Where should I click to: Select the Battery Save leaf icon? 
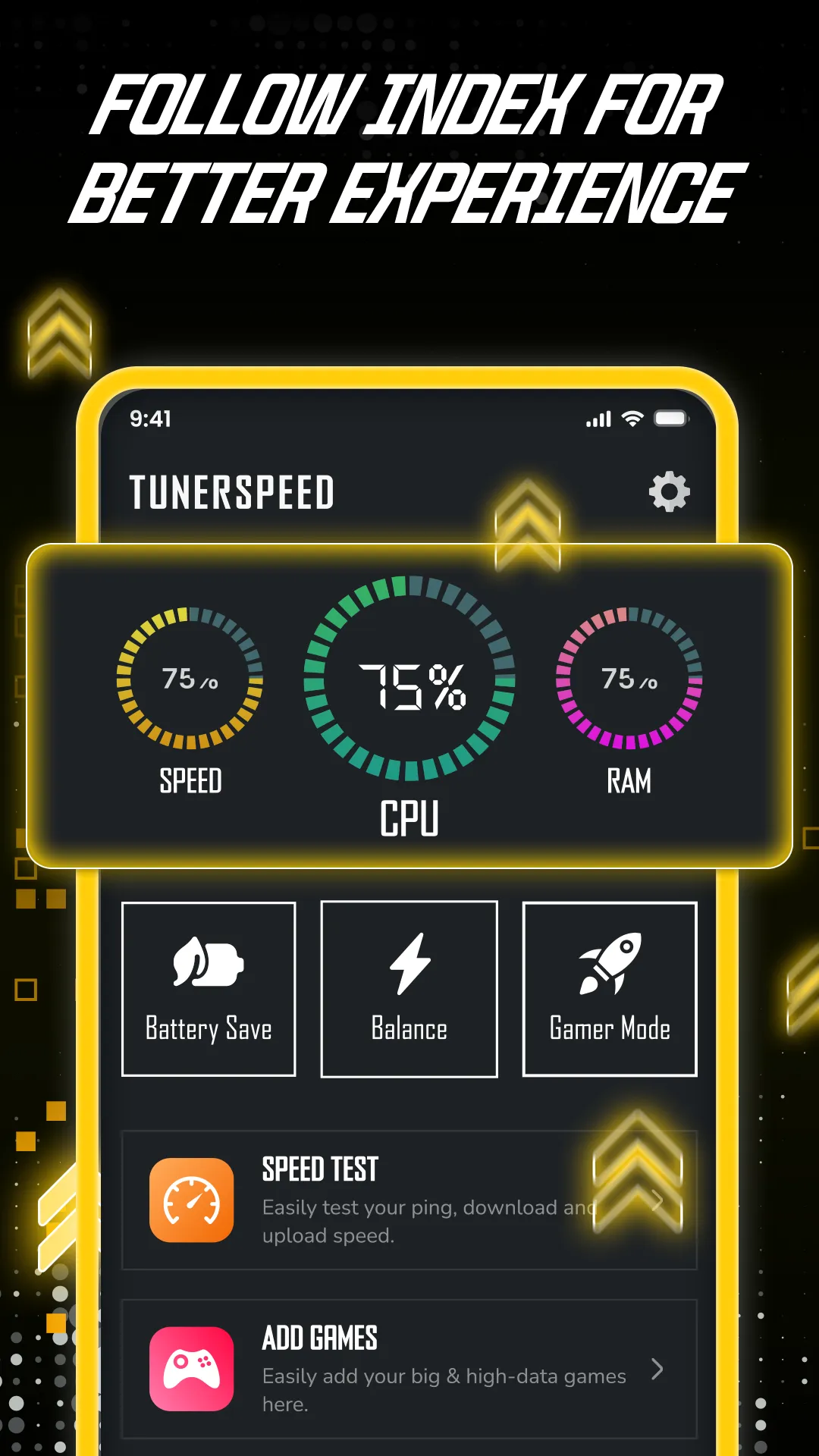click(209, 963)
